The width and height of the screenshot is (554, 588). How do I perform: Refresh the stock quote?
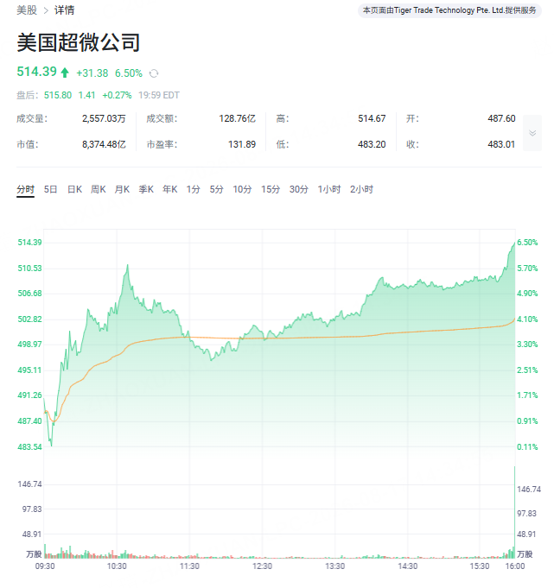pos(154,74)
